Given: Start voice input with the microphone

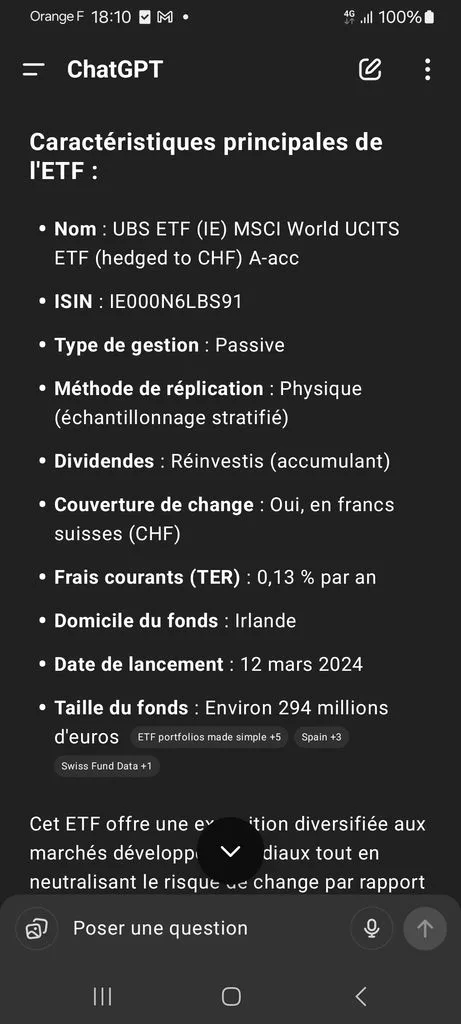Looking at the screenshot, I should click(372, 928).
